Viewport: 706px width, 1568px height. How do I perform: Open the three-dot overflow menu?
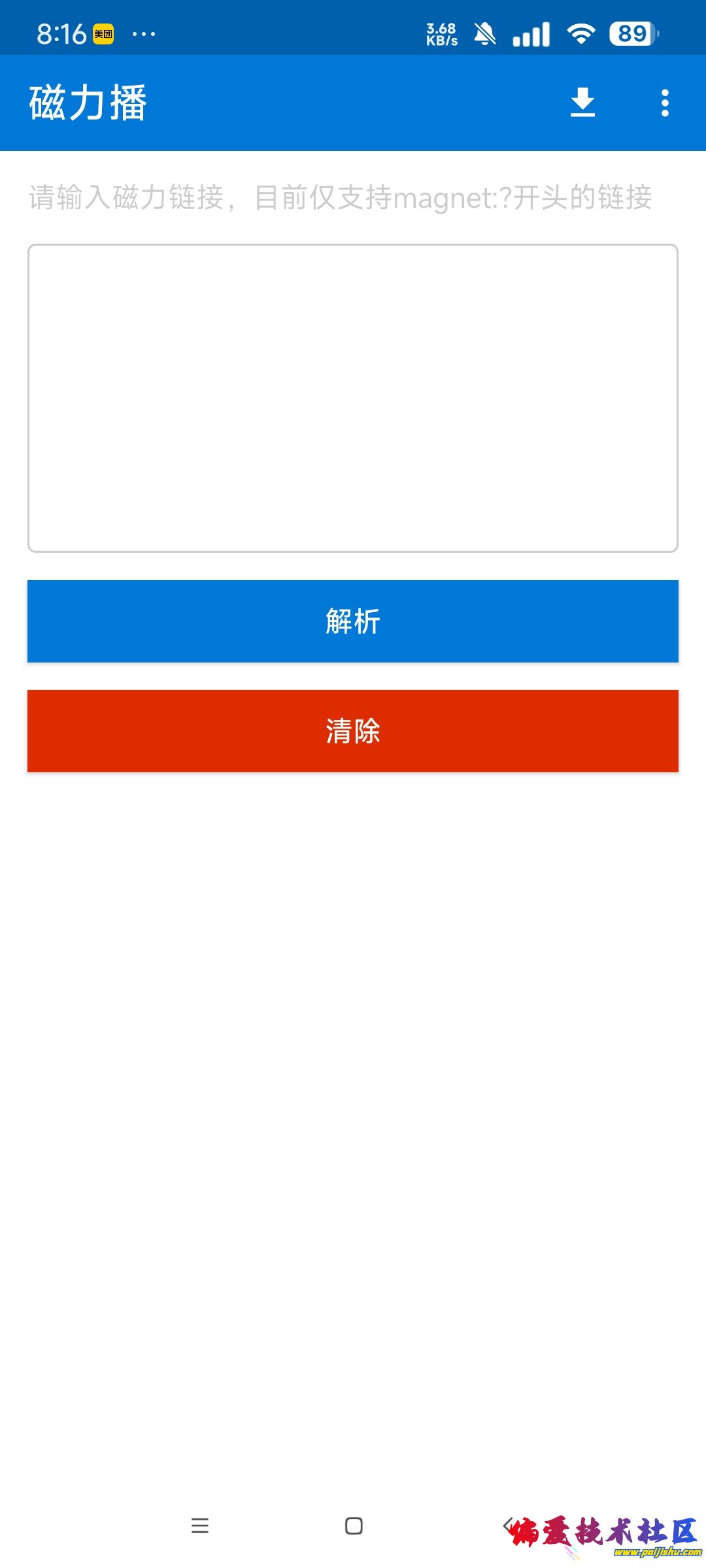pos(665,103)
